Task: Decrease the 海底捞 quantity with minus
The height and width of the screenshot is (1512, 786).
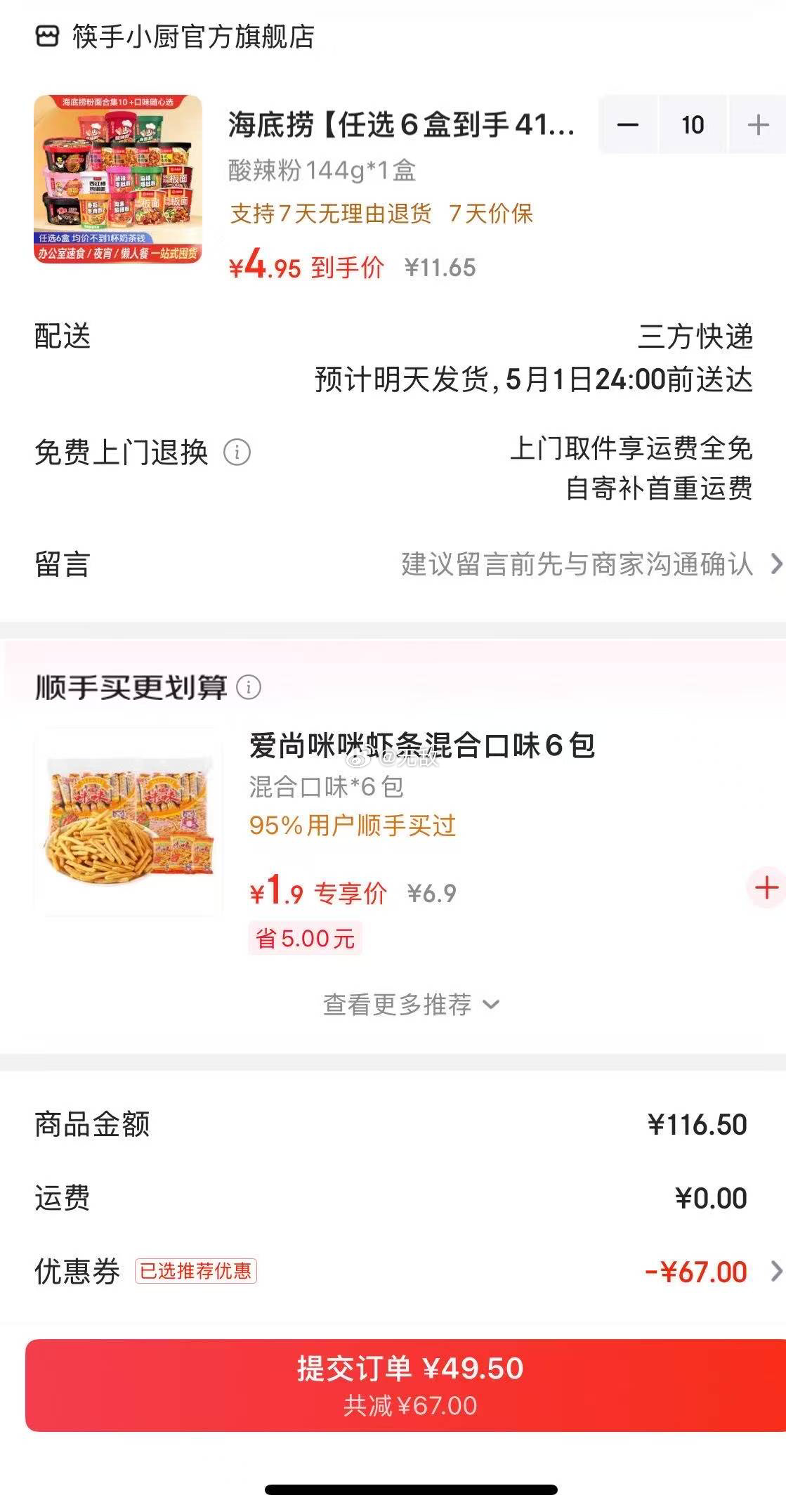Action: click(627, 125)
